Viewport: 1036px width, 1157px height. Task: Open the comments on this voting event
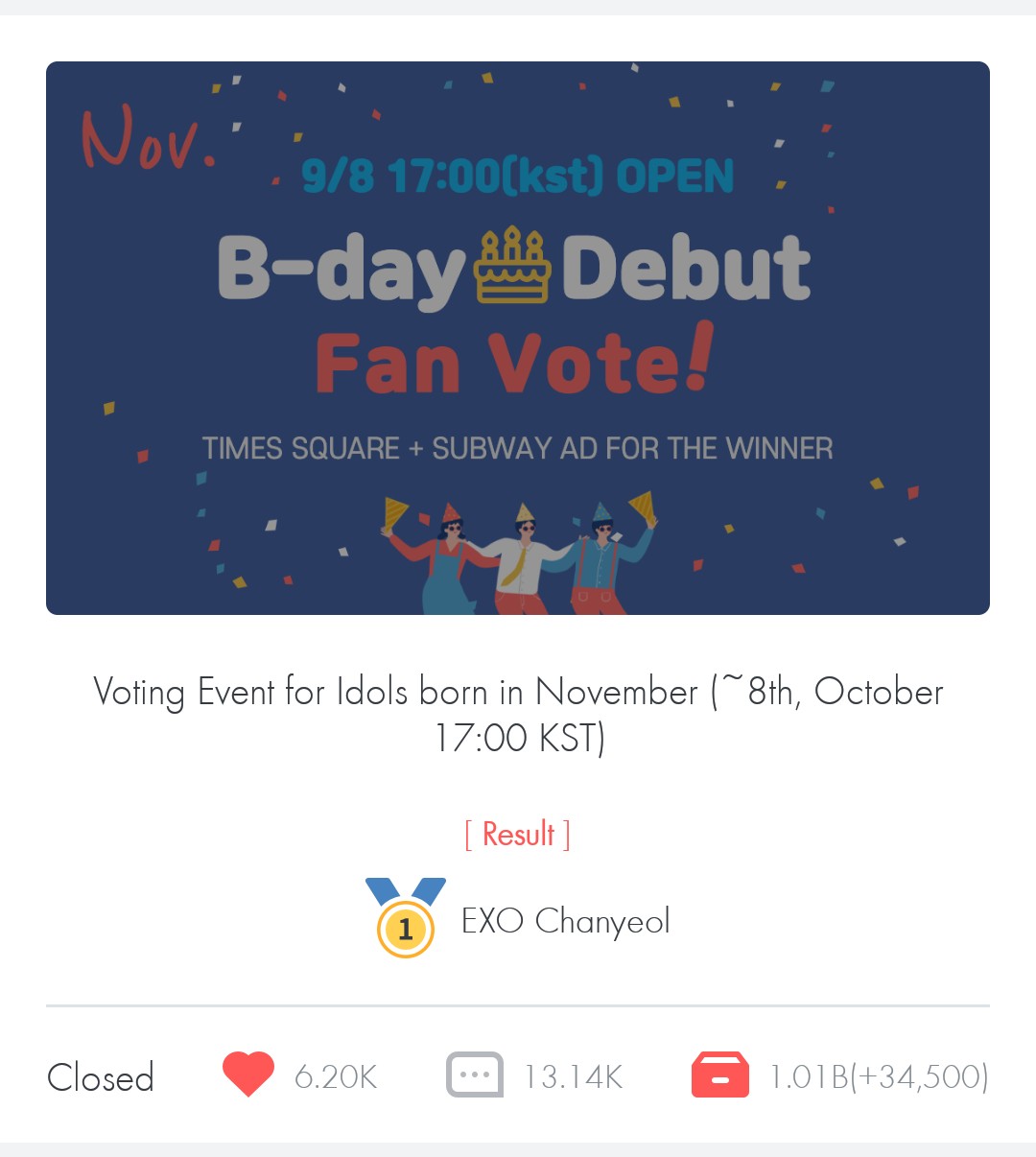pos(475,1074)
